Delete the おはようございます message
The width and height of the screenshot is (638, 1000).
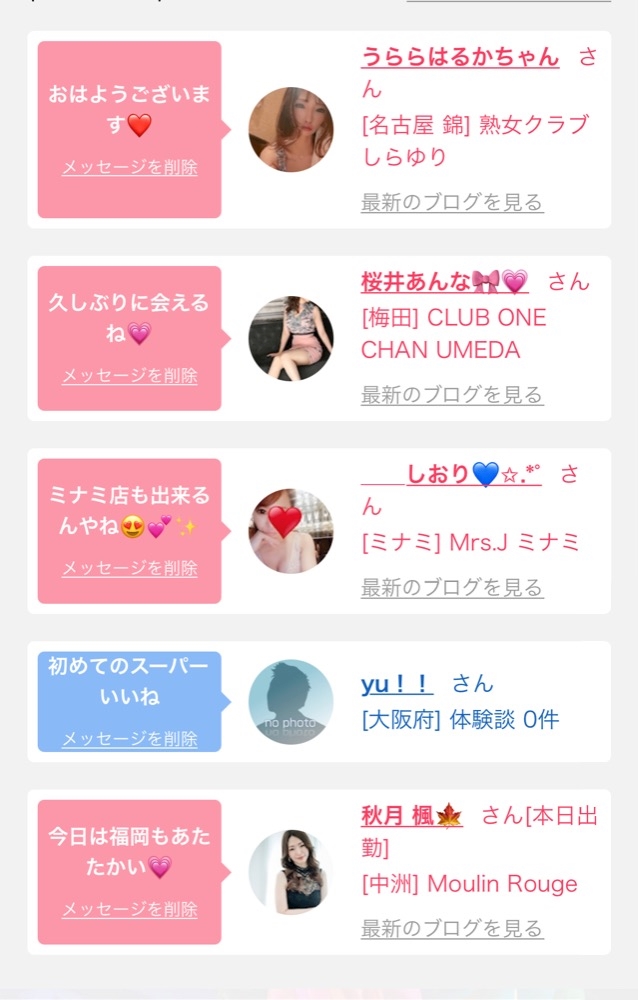129,167
